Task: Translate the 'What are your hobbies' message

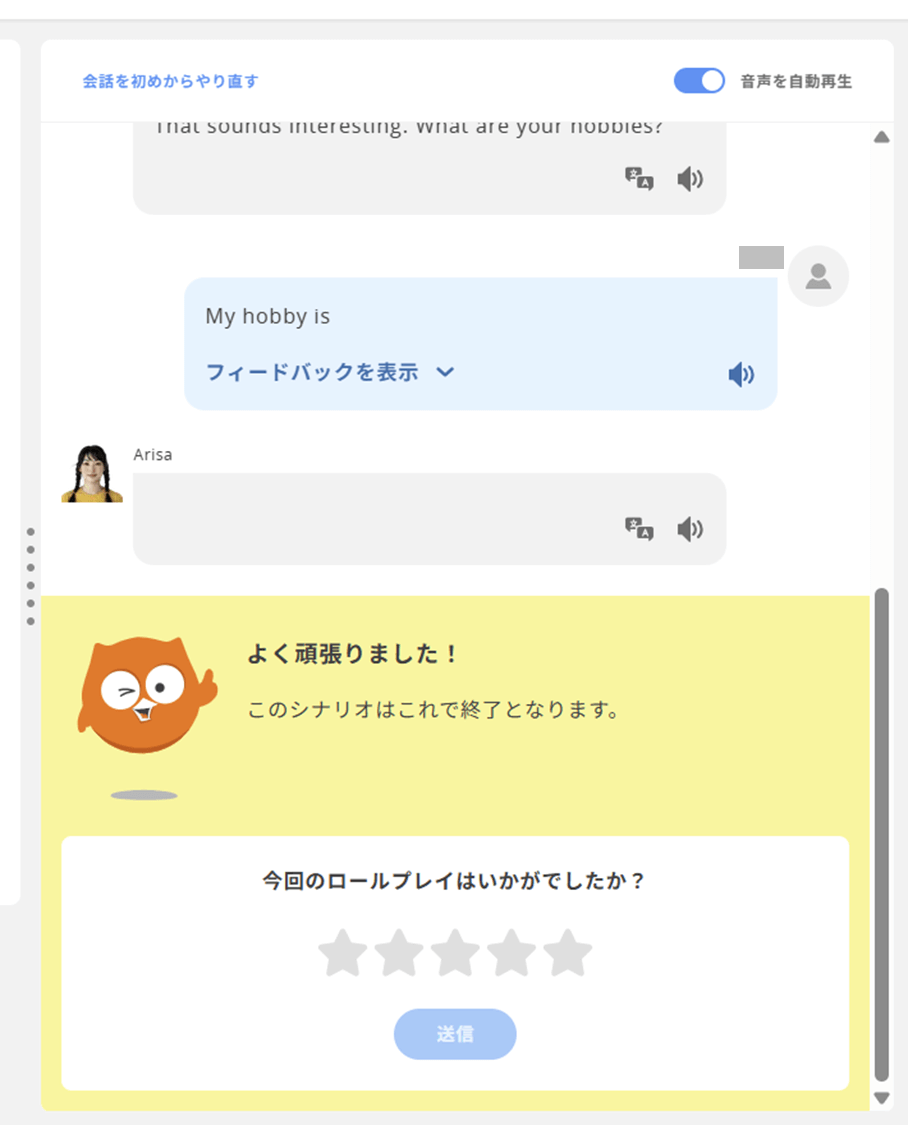Action: (639, 179)
